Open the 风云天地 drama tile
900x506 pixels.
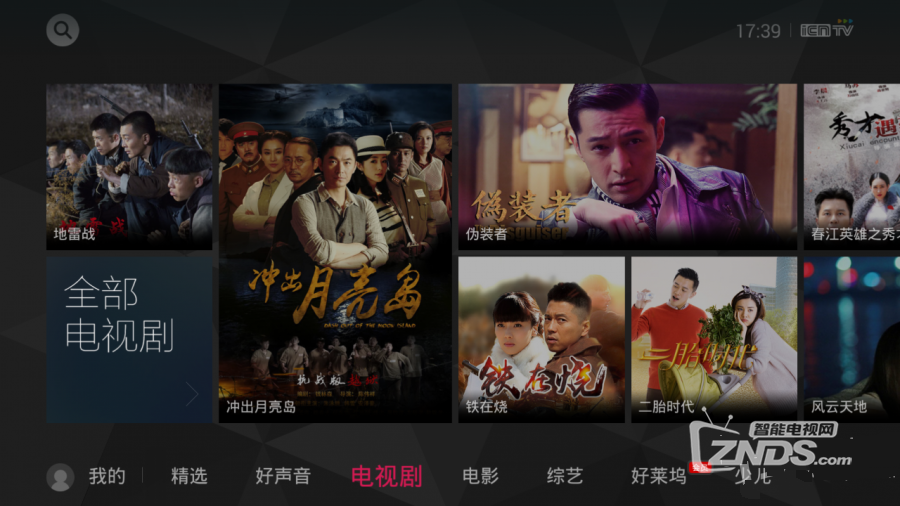point(851,339)
